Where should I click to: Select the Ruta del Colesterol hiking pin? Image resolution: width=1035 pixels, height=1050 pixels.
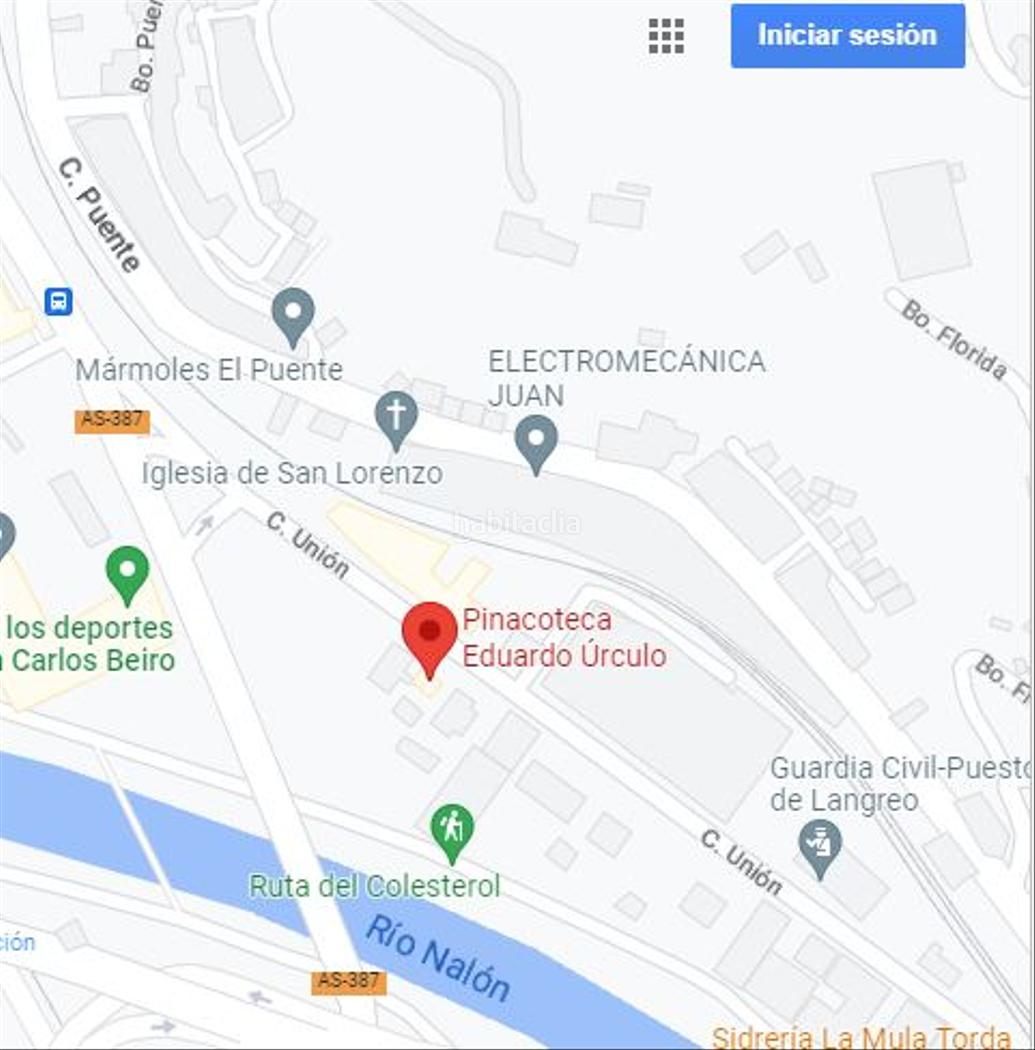pos(452,831)
